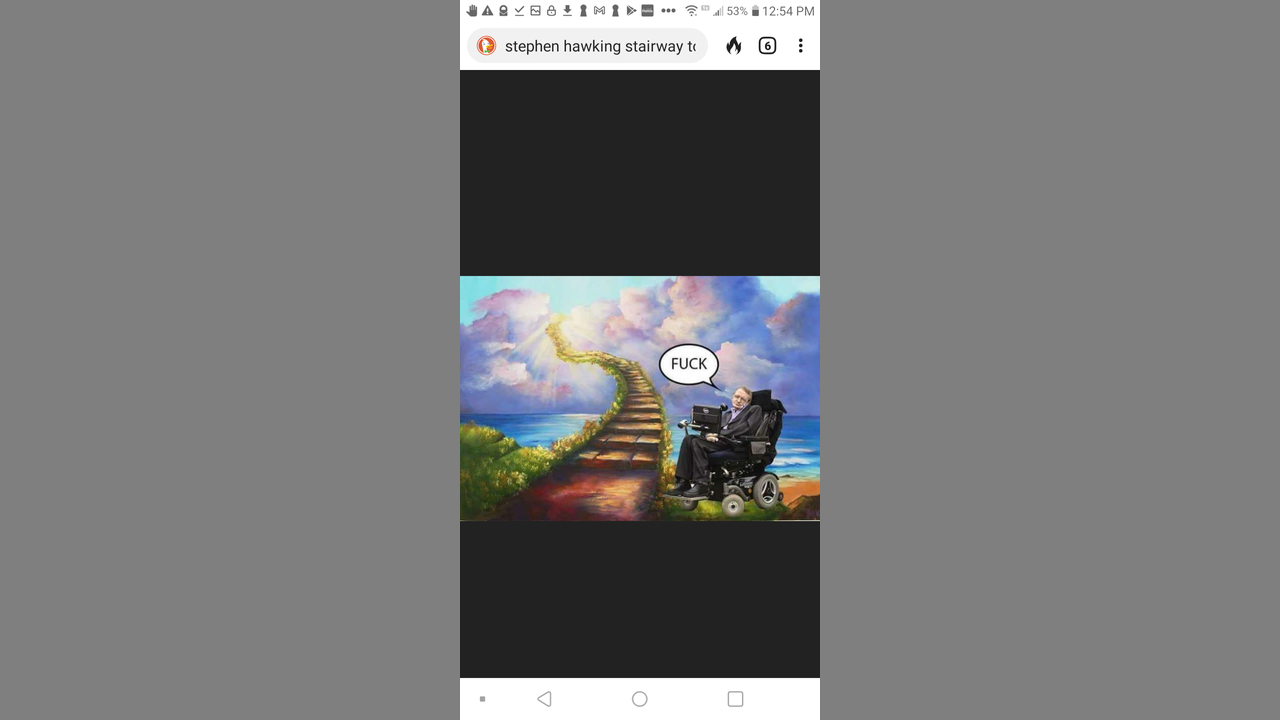Open the tab switcher showing 6 tabs
This screenshot has width=1280, height=720.
(x=767, y=46)
